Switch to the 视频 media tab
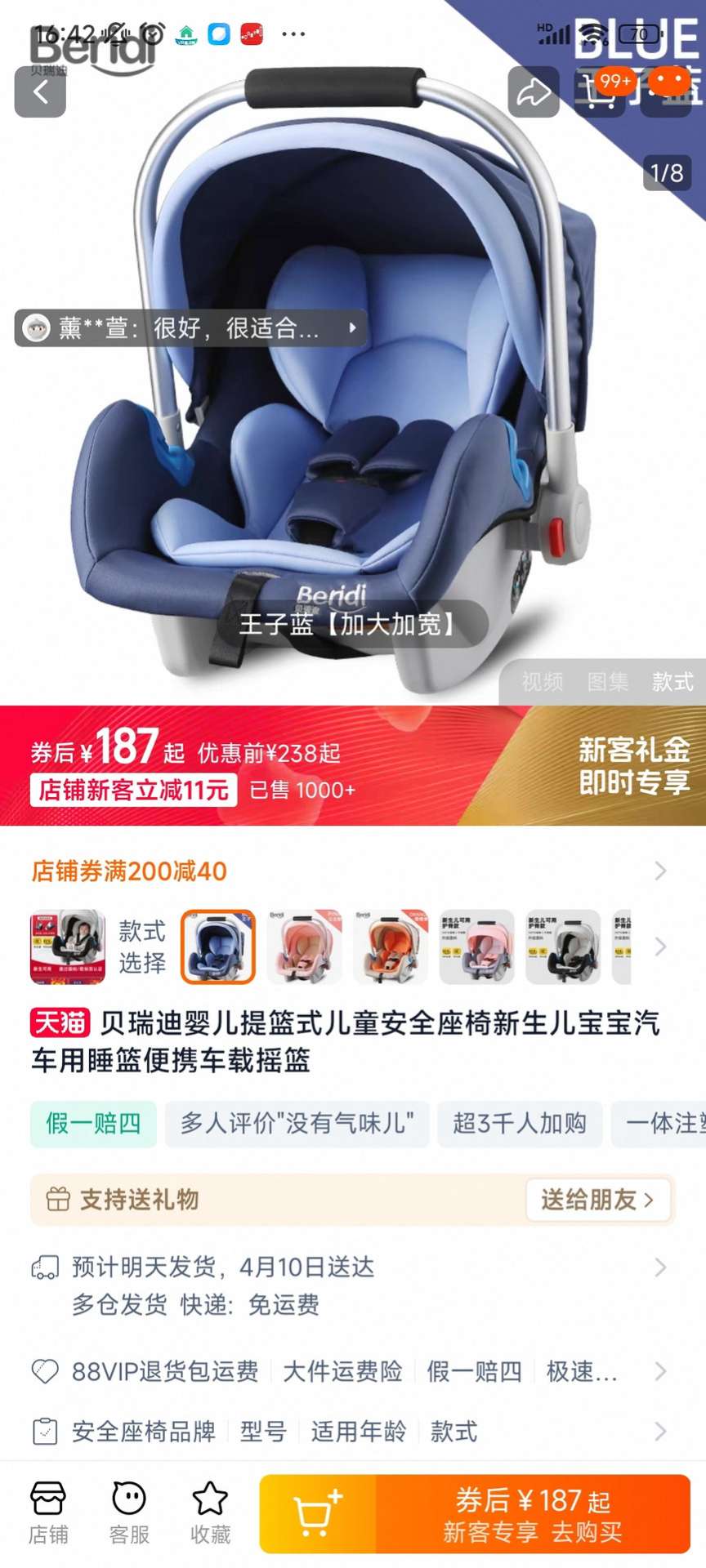The height and width of the screenshot is (1568, 706). point(543,682)
